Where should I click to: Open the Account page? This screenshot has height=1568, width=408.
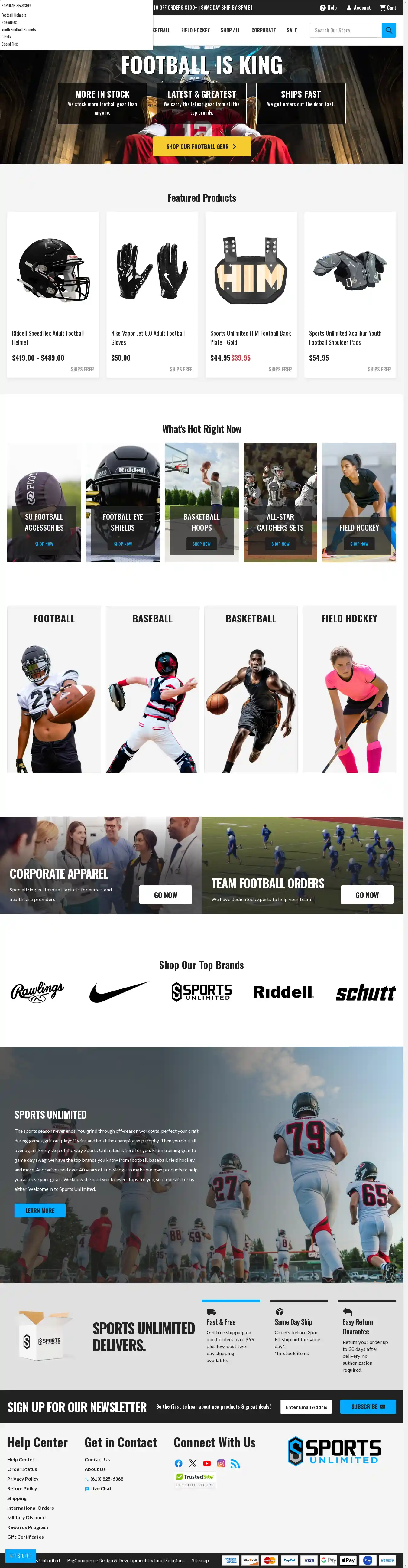click(x=358, y=8)
